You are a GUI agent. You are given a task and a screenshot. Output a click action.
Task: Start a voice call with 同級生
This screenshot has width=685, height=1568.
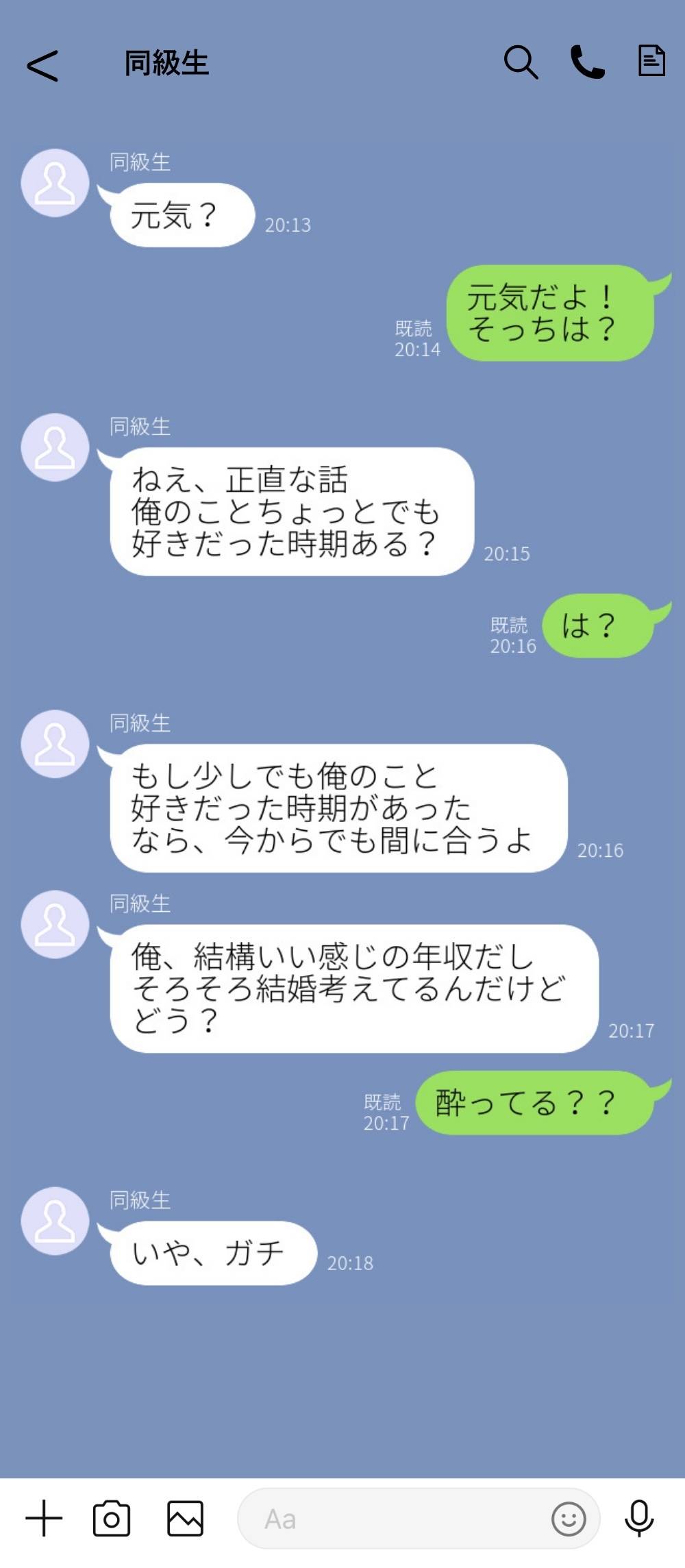pyautogui.click(x=587, y=63)
